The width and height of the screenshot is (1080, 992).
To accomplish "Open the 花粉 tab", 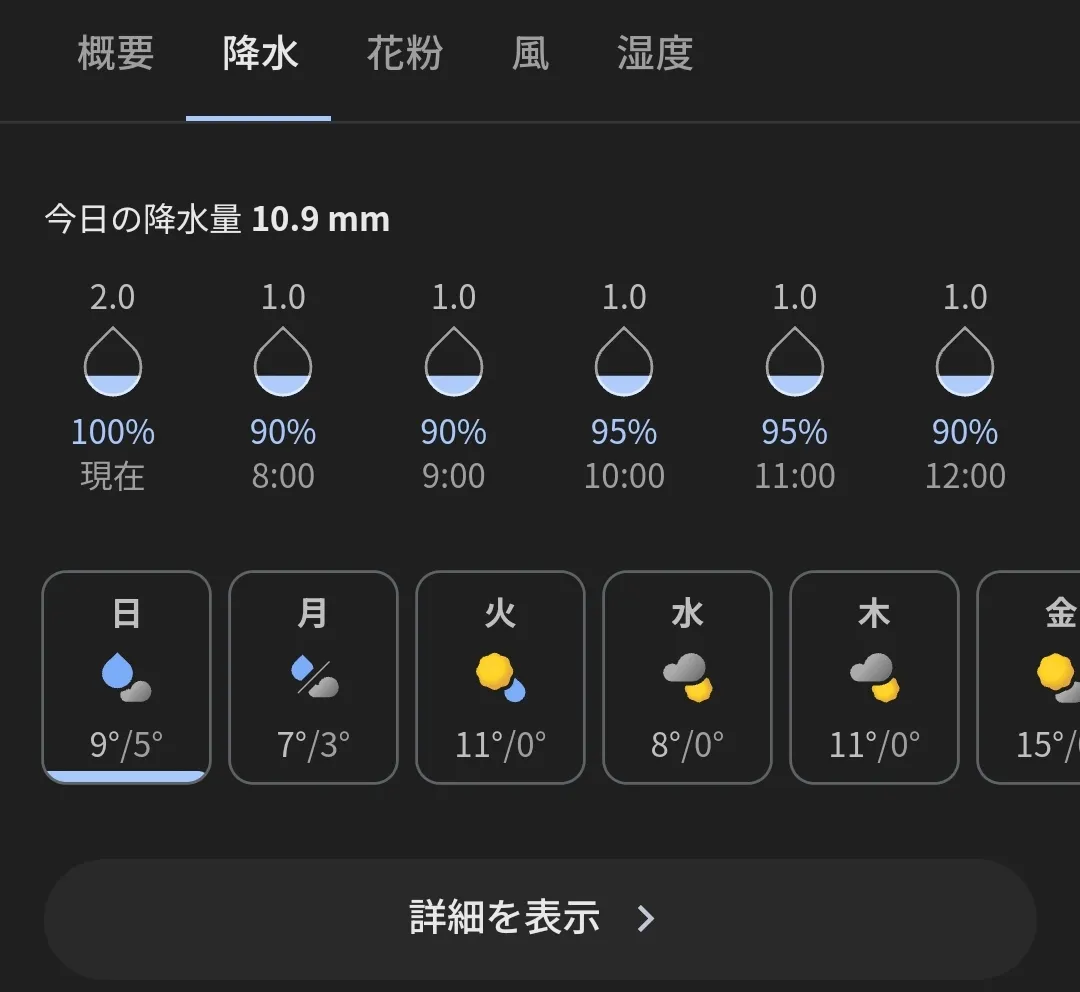I will click(404, 54).
